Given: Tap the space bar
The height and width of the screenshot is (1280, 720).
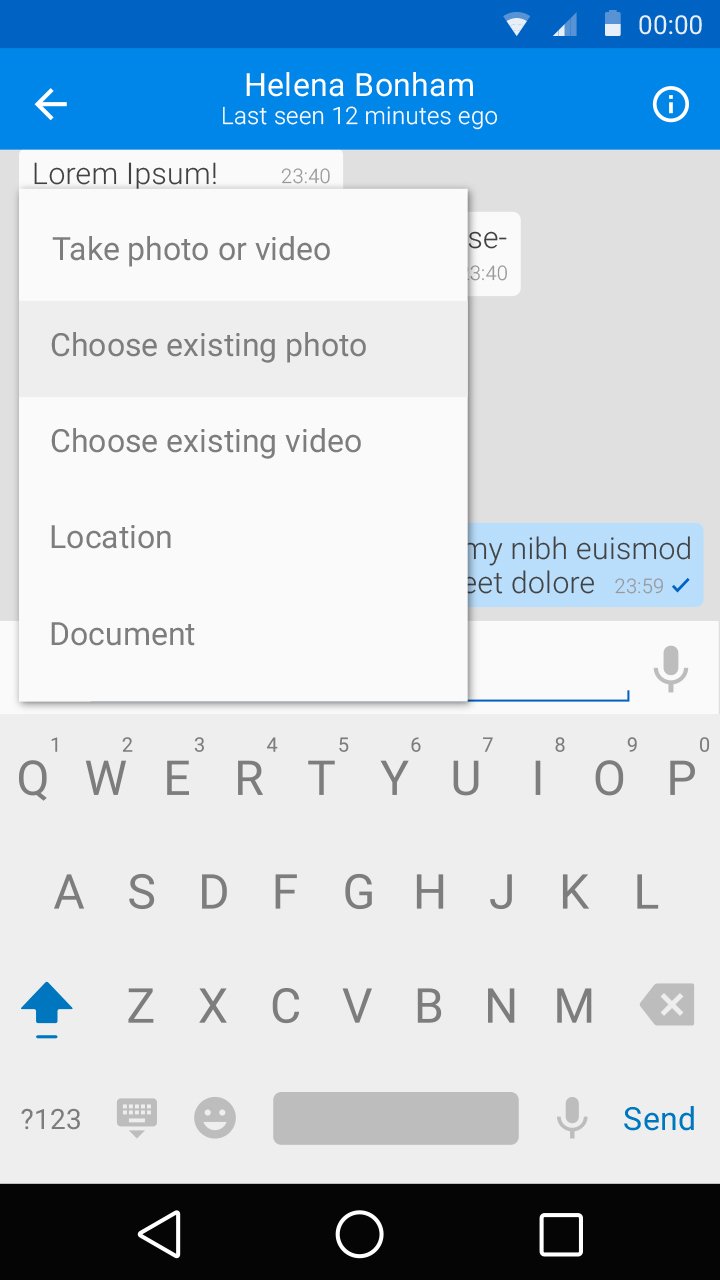Looking at the screenshot, I should click(x=396, y=1118).
